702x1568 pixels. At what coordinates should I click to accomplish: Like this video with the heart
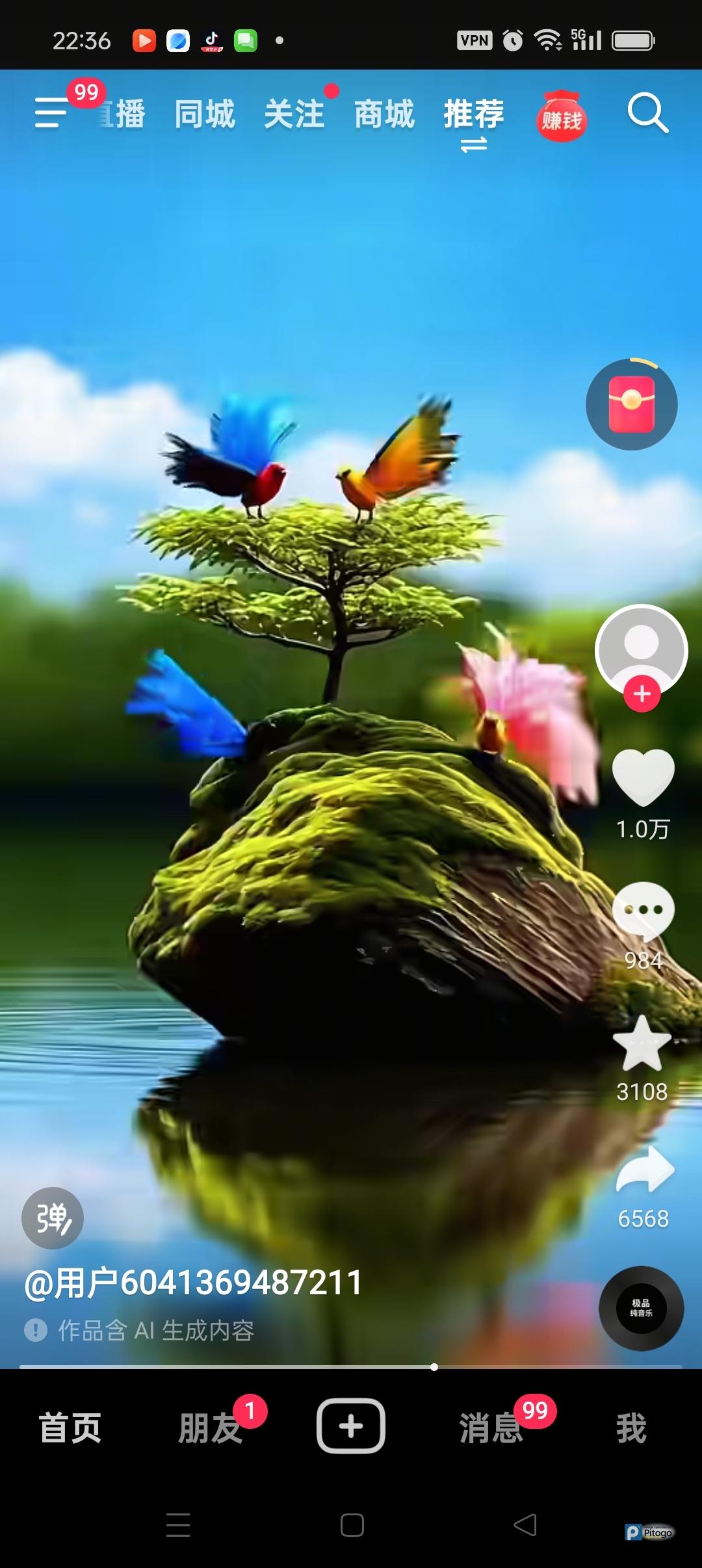pos(643,777)
